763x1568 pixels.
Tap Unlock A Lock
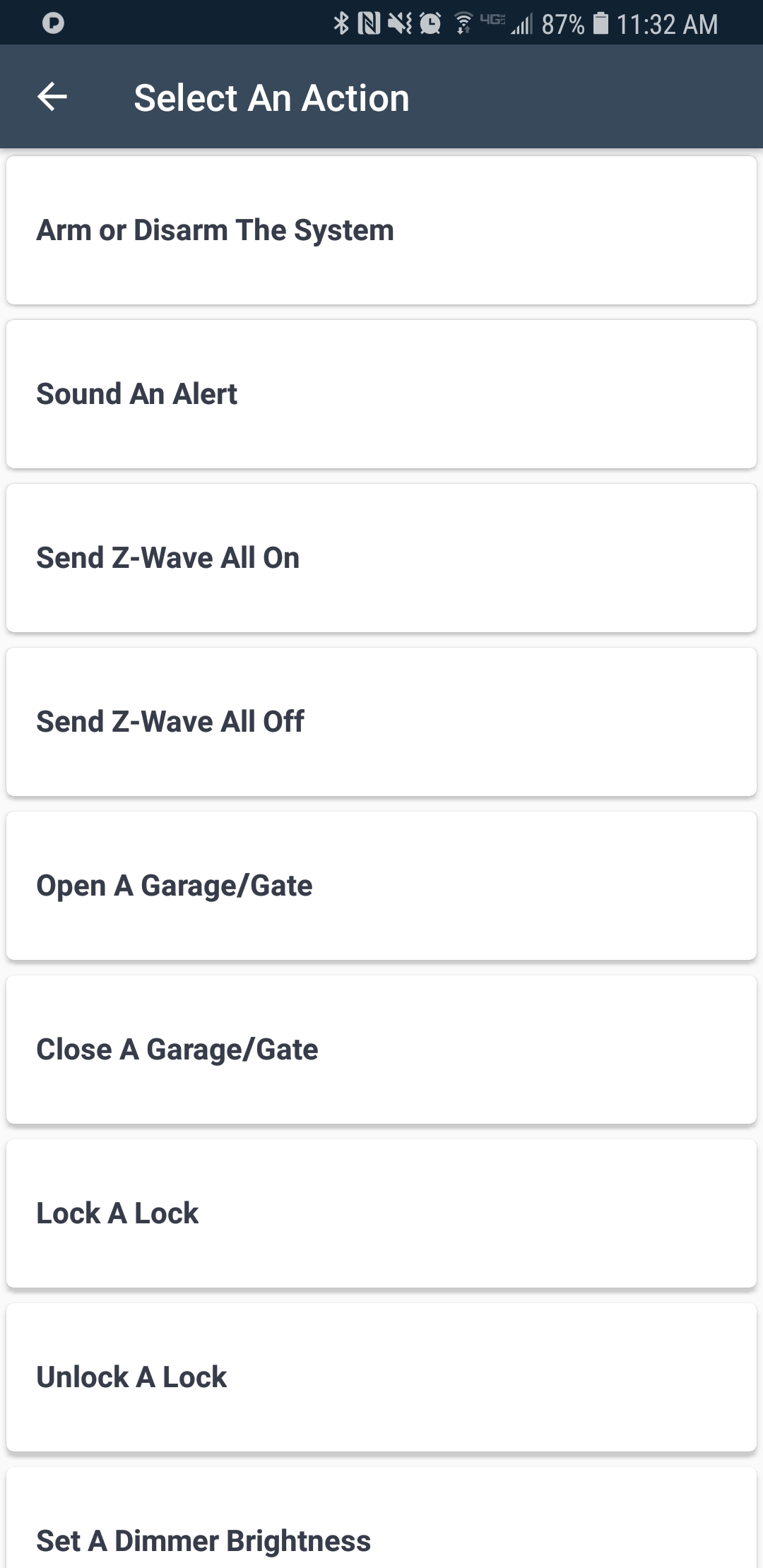[x=381, y=1377]
